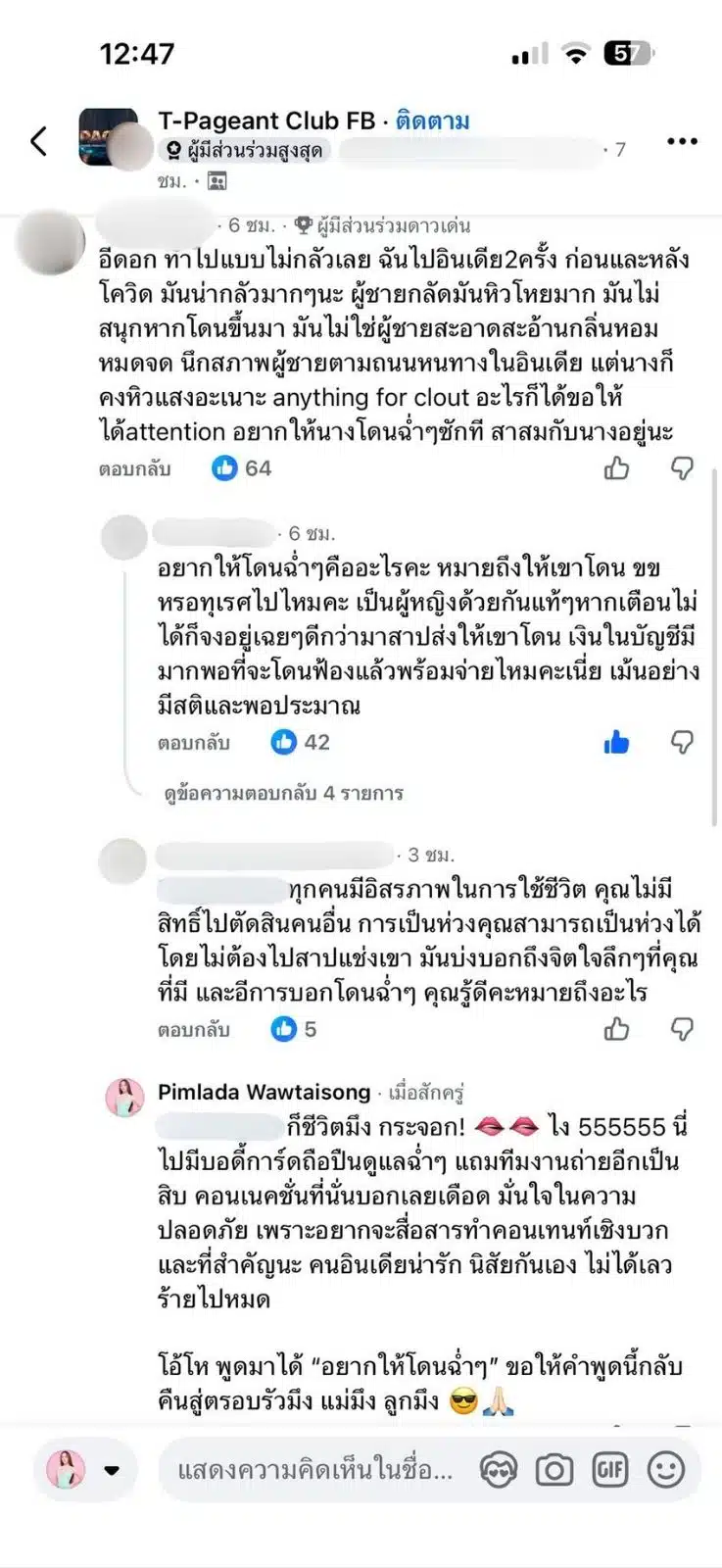Image resolution: width=722 pixels, height=1568 pixels.
Task: Remove like on the 42-reaction comment
Action: pos(617,743)
